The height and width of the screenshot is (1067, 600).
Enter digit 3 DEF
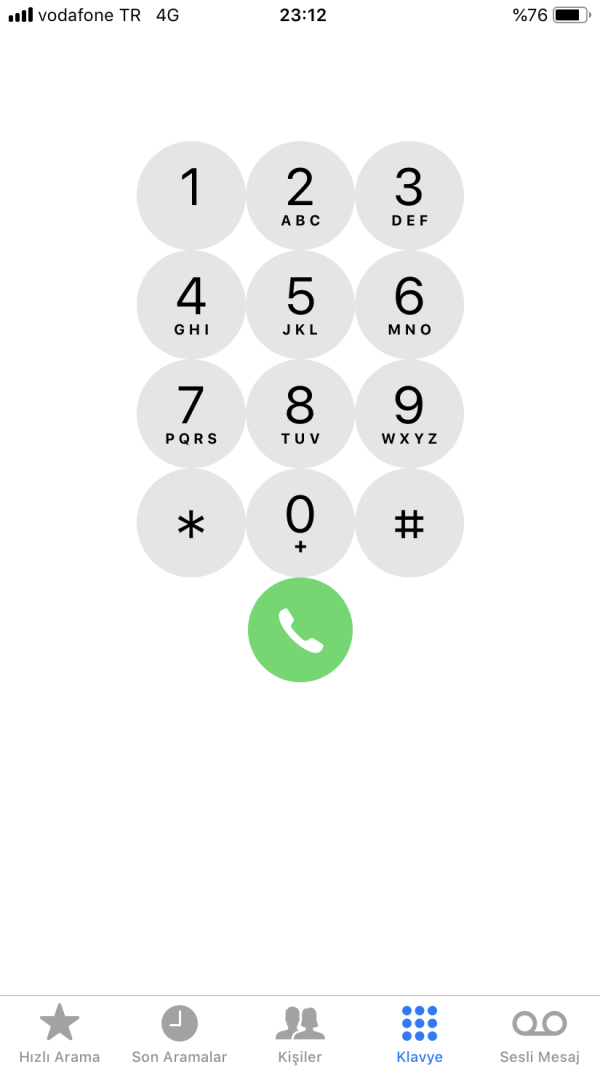tap(409, 195)
